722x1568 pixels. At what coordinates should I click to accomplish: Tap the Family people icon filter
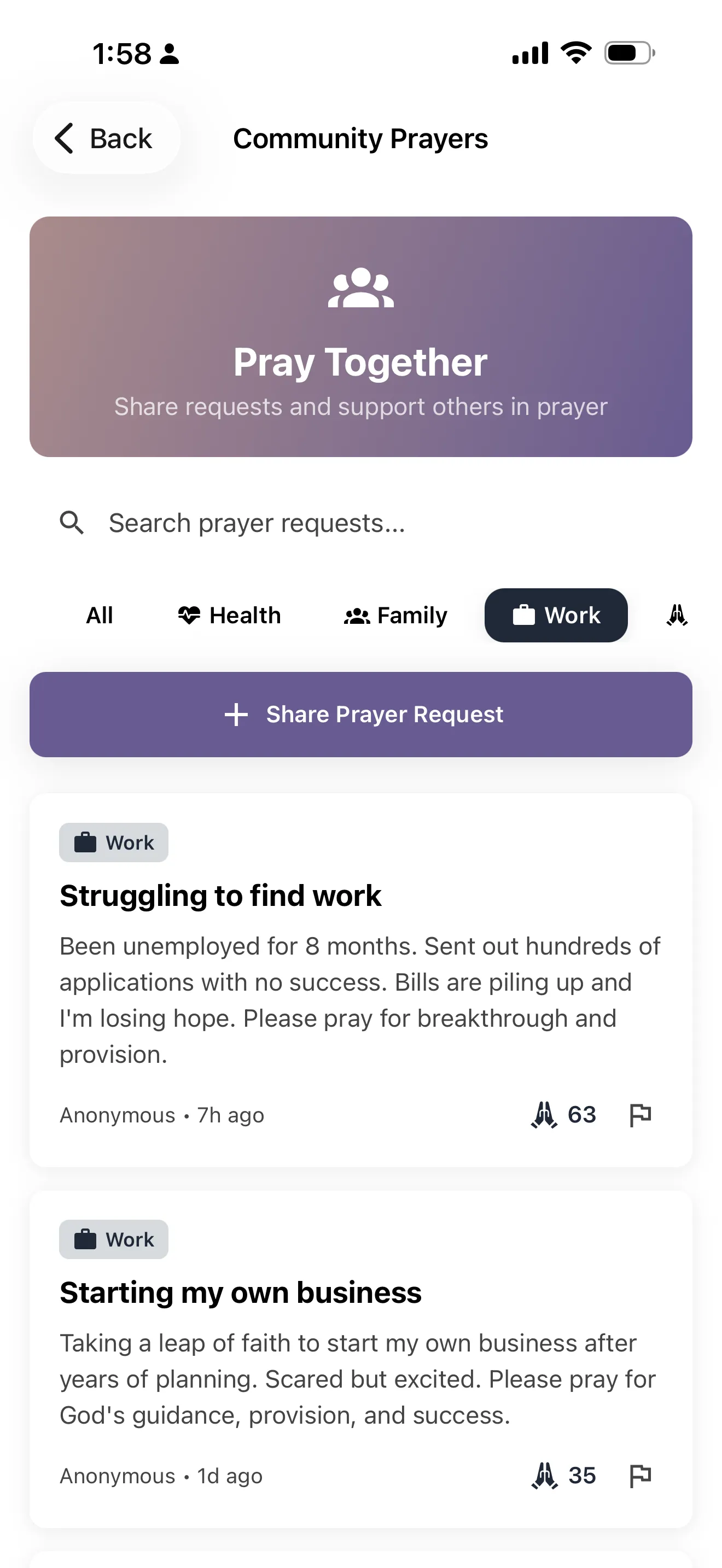tap(356, 616)
